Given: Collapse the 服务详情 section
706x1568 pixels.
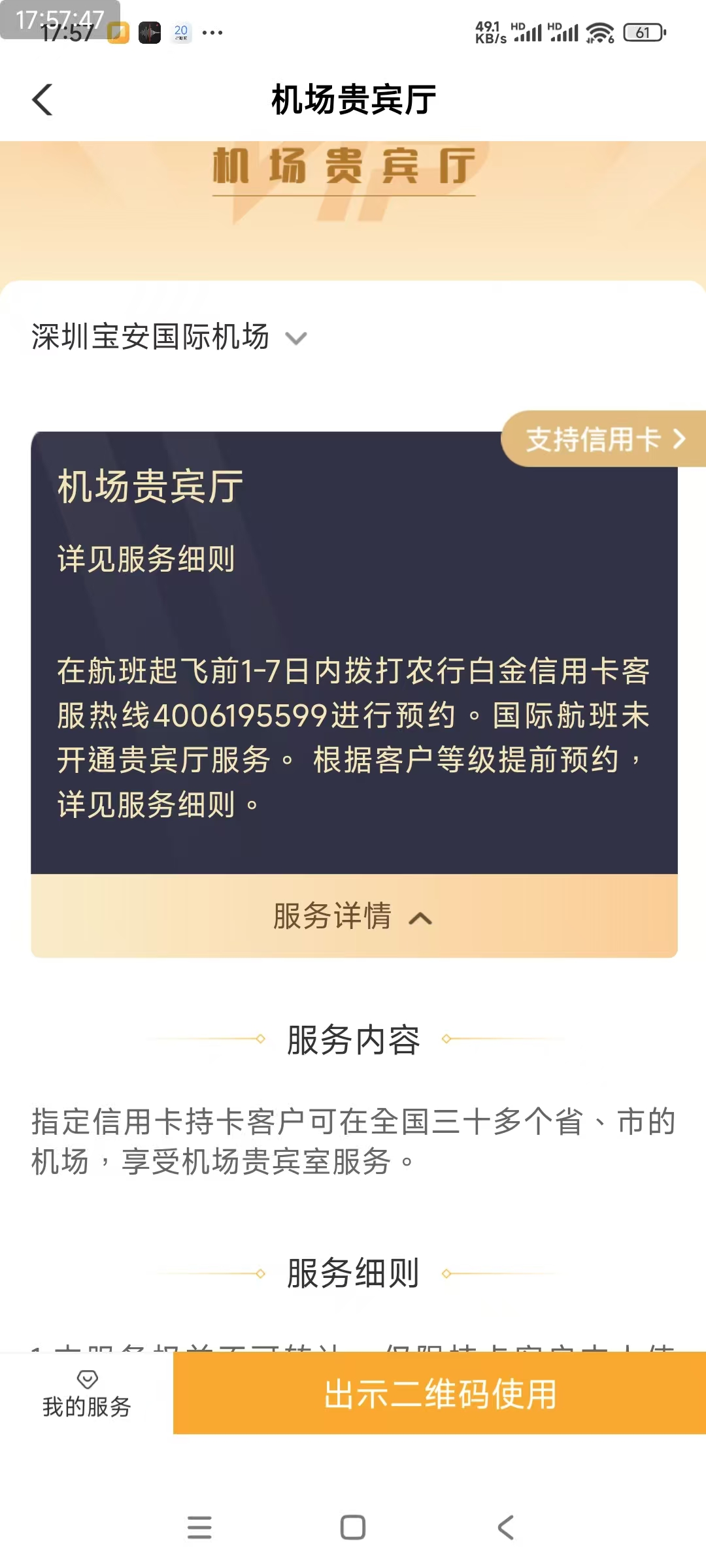Looking at the screenshot, I should pos(353,916).
